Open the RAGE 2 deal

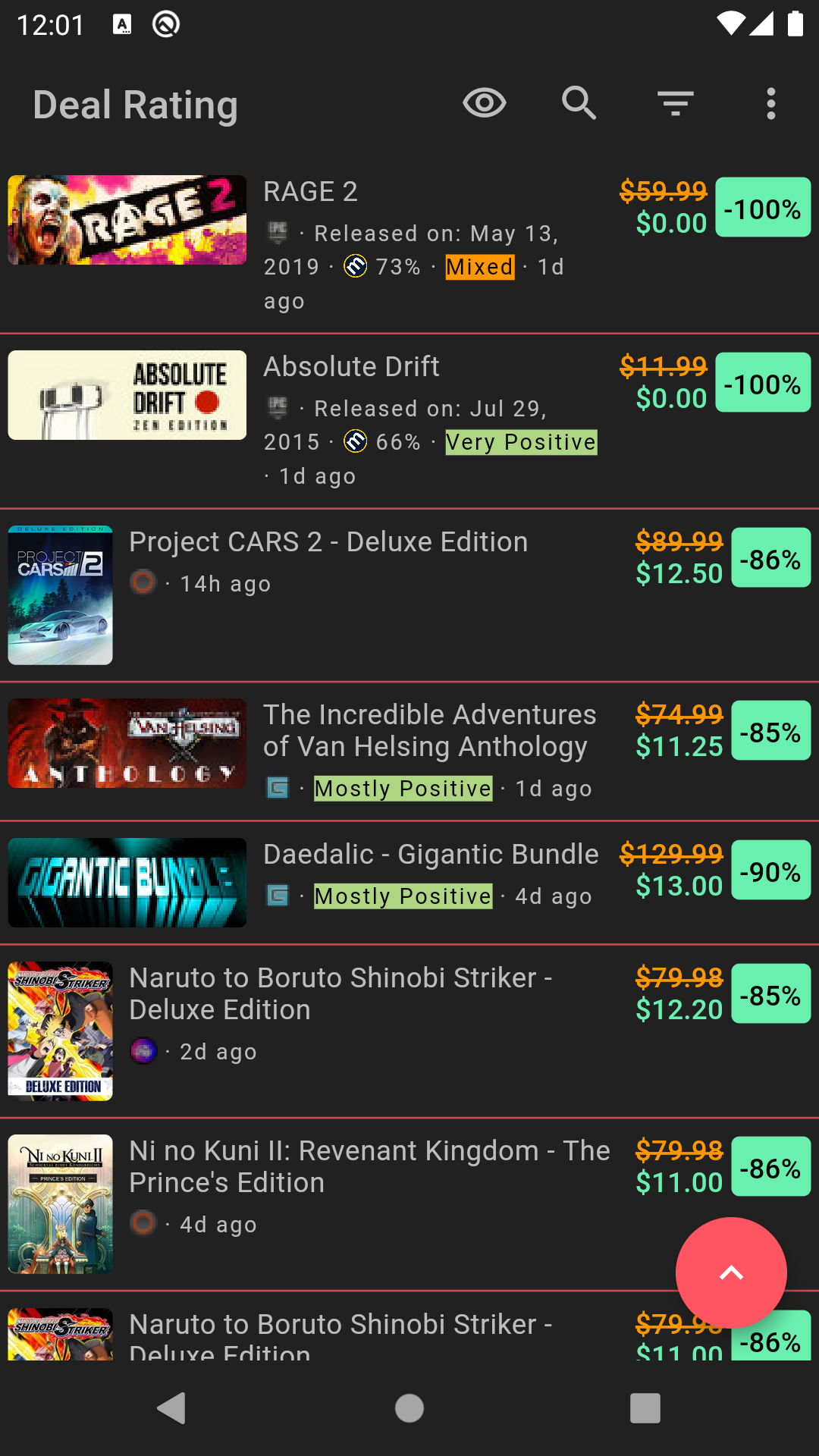tap(409, 246)
